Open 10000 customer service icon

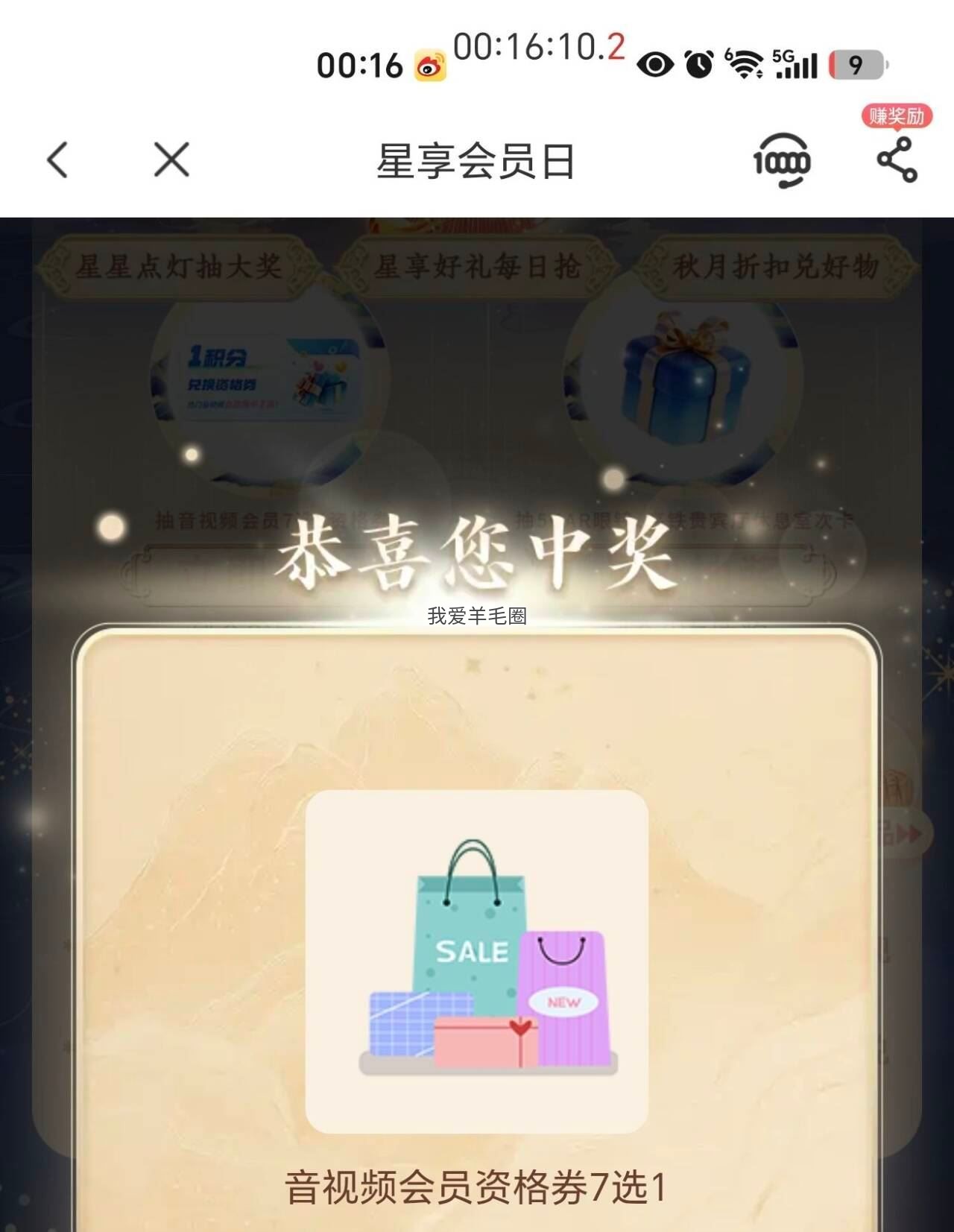[781, 160]
